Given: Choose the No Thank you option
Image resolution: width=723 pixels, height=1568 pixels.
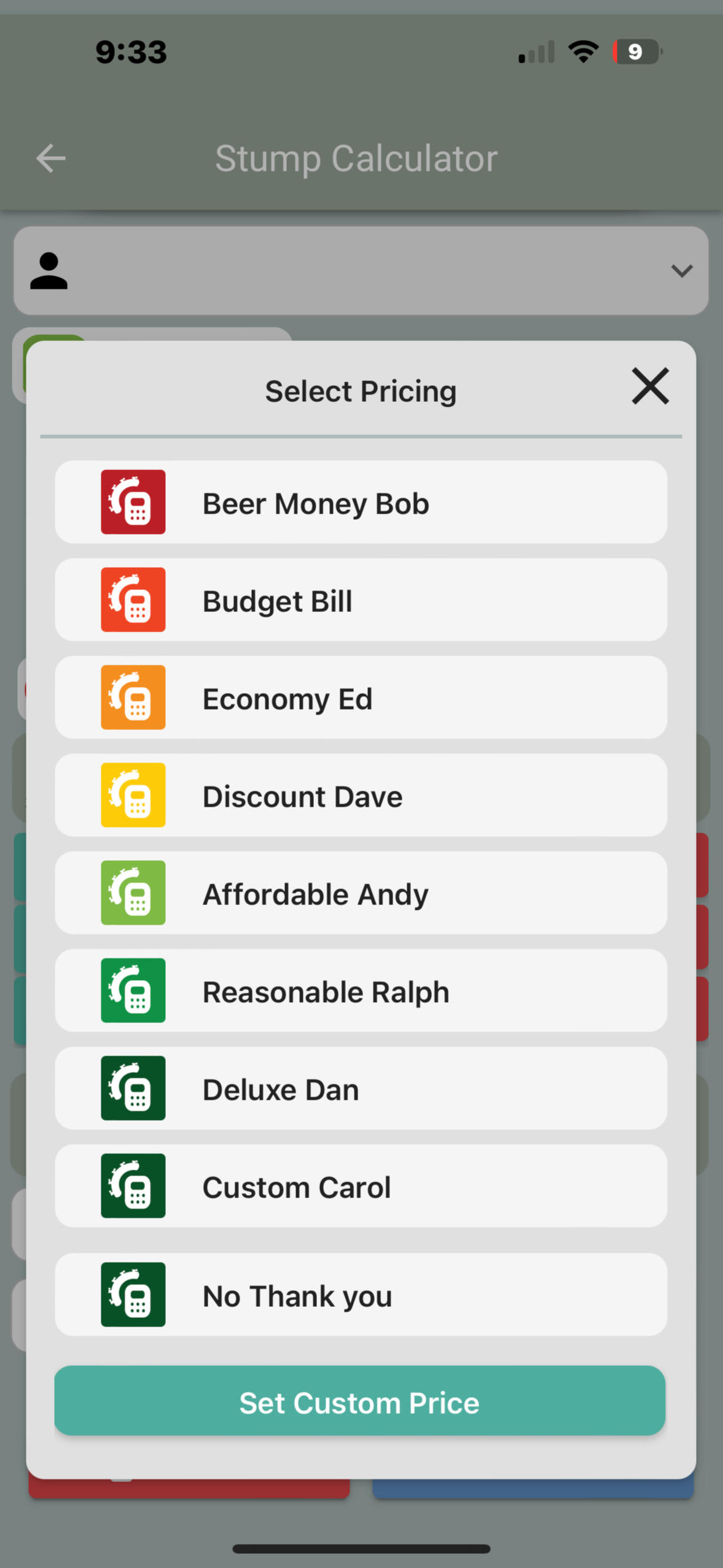Looking at the screenshot, I should (361, 1295).
